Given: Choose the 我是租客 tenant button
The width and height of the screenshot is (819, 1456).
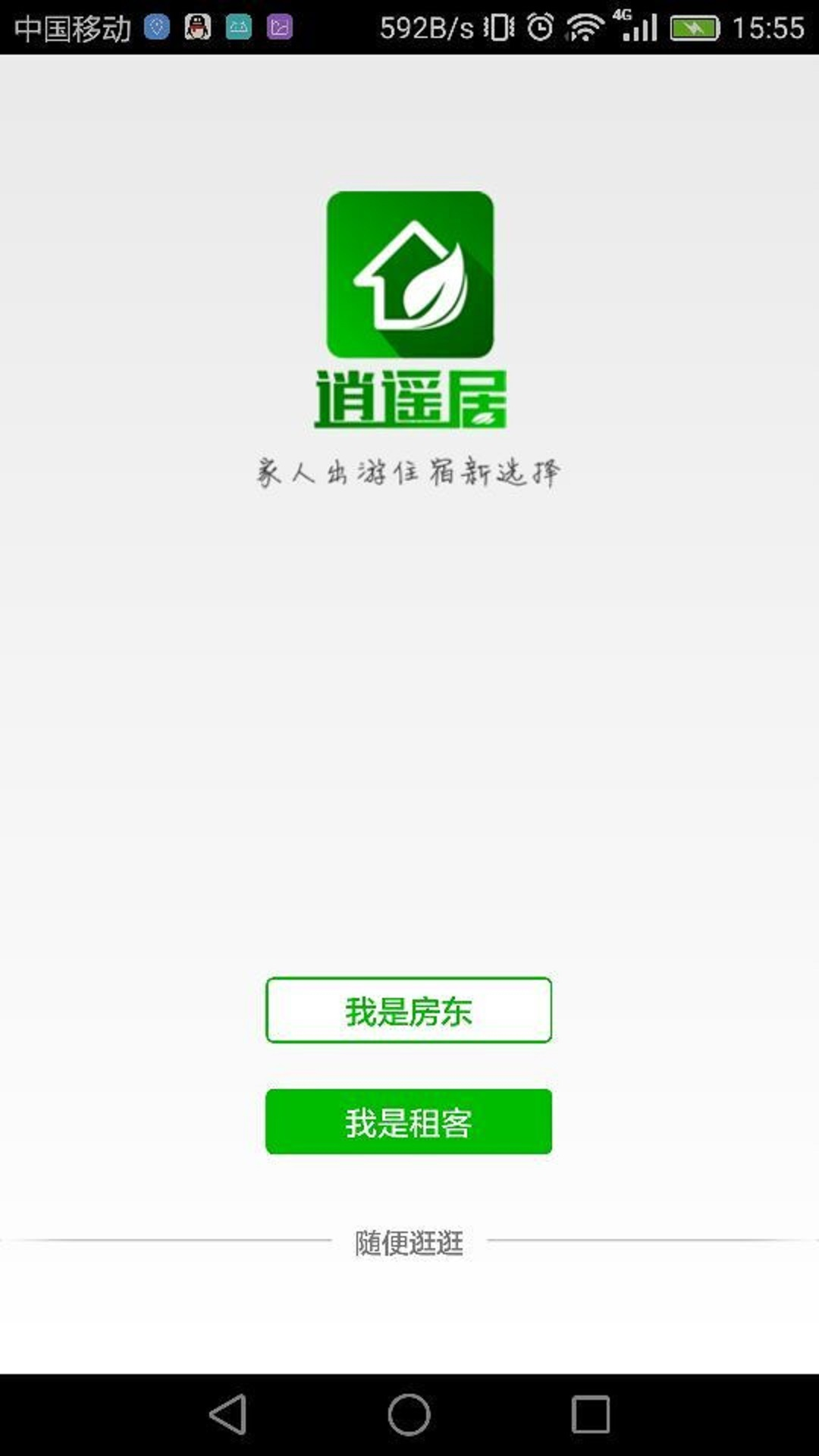Looking at the screenshot, I should (x=408, y=1122).
